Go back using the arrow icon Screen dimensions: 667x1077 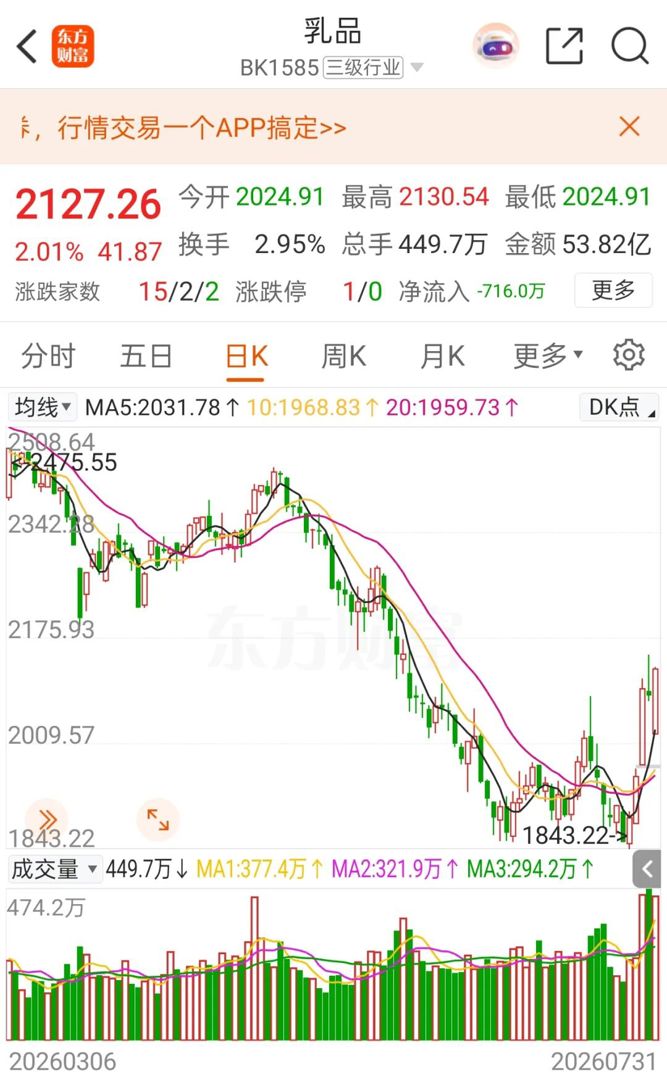[x=26, y=47]
